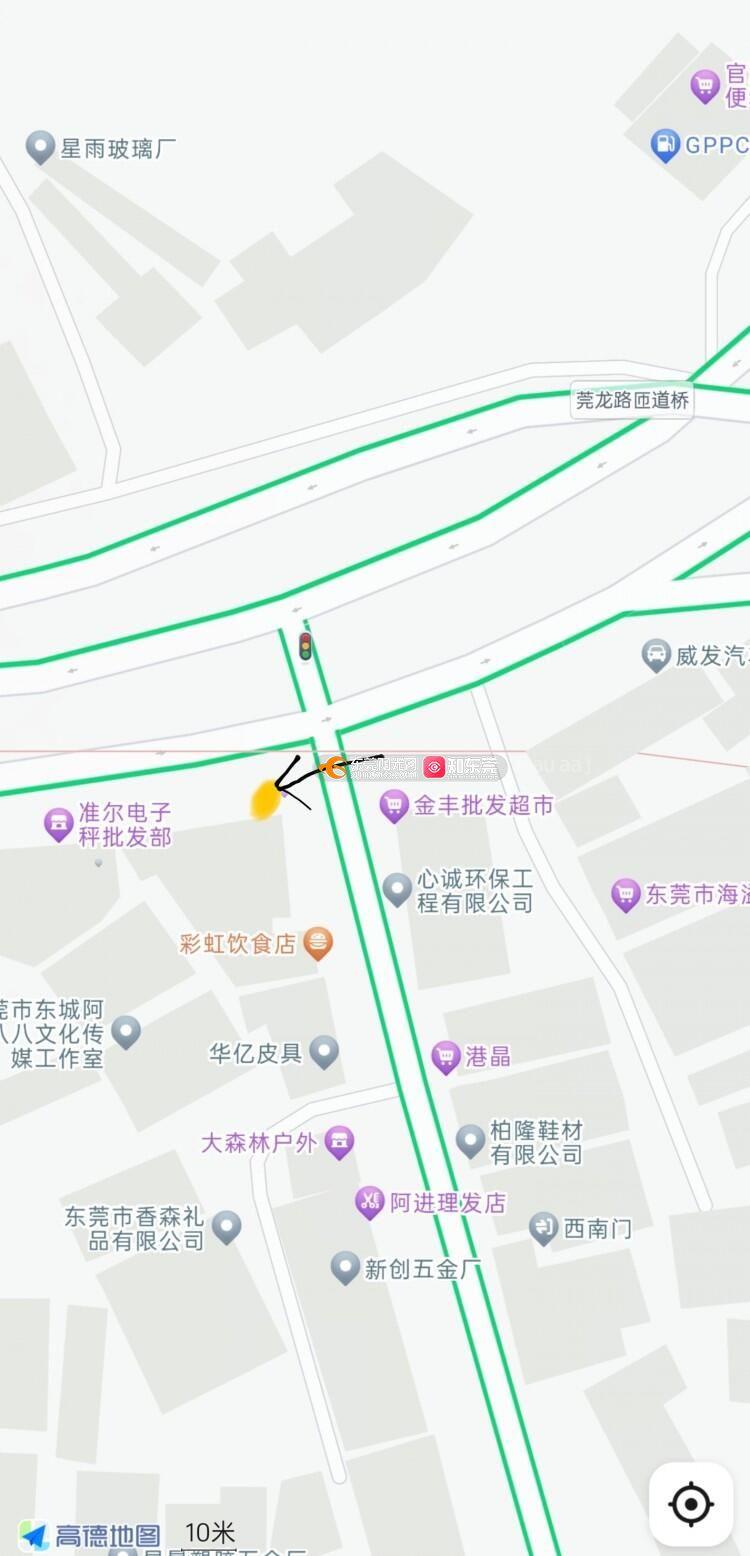Select 准尔电子秤批发部 shop marker

click(59, 824)
